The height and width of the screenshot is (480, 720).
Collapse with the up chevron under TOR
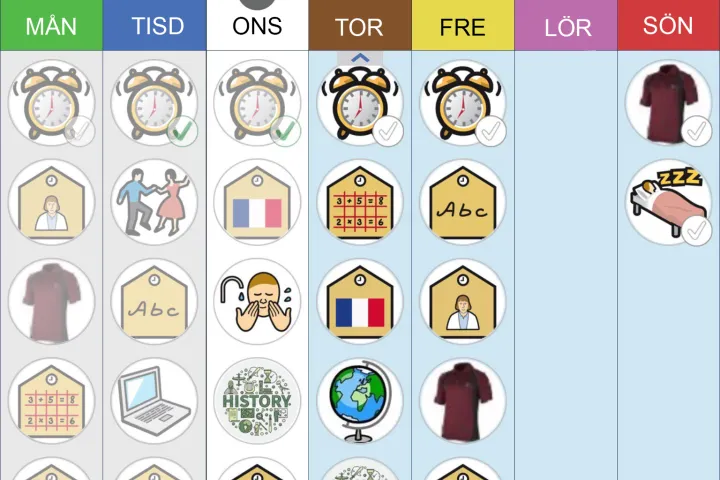click(x=360, y=58)
